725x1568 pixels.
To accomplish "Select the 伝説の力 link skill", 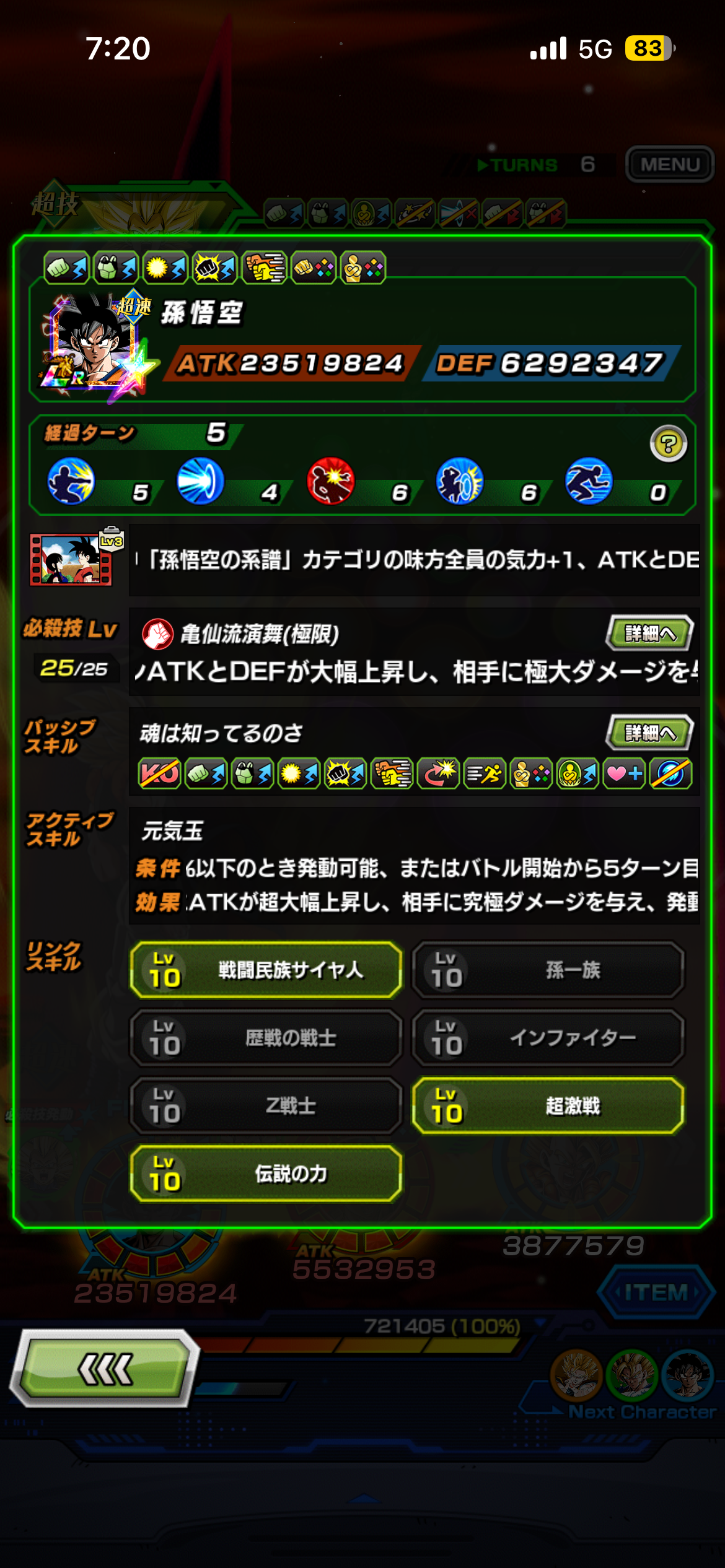I will pos(266,1174).
